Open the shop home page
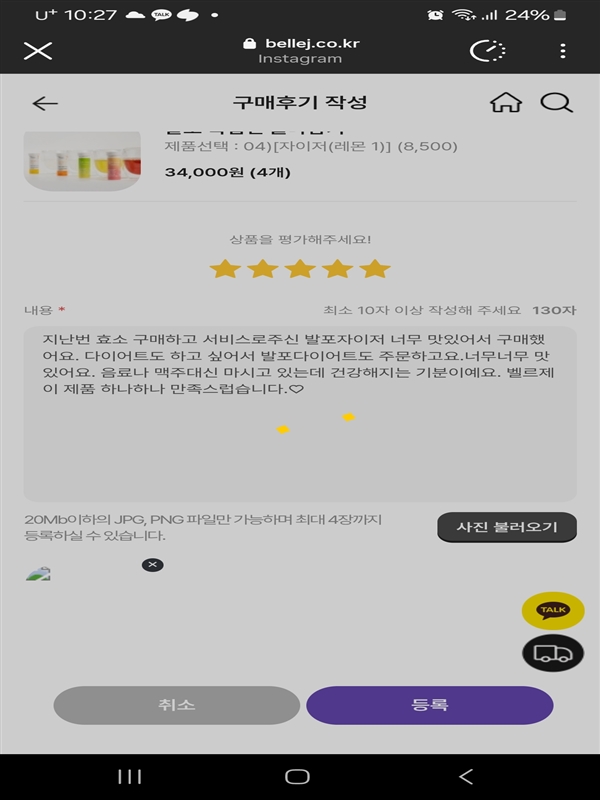This screenshot has height=800, width=600. click(x=506, y=103)
